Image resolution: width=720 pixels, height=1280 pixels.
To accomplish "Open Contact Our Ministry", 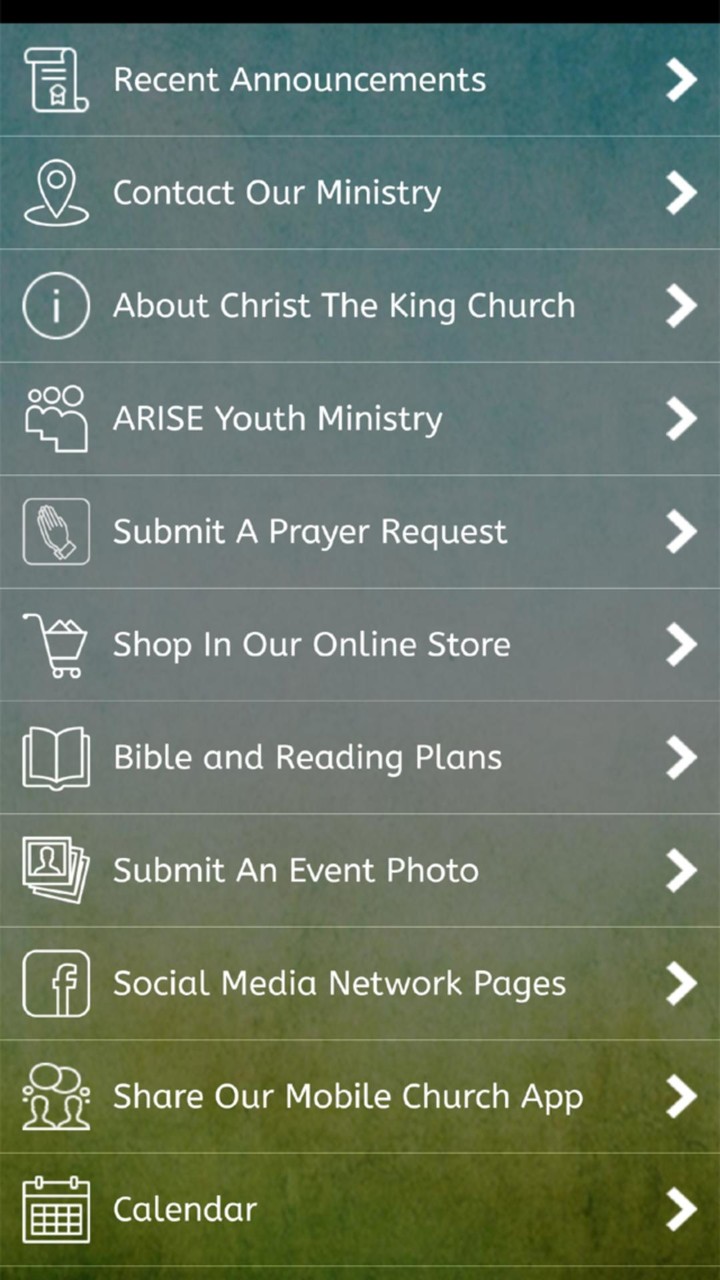I will pyautogui.click(x=360, y=192).
